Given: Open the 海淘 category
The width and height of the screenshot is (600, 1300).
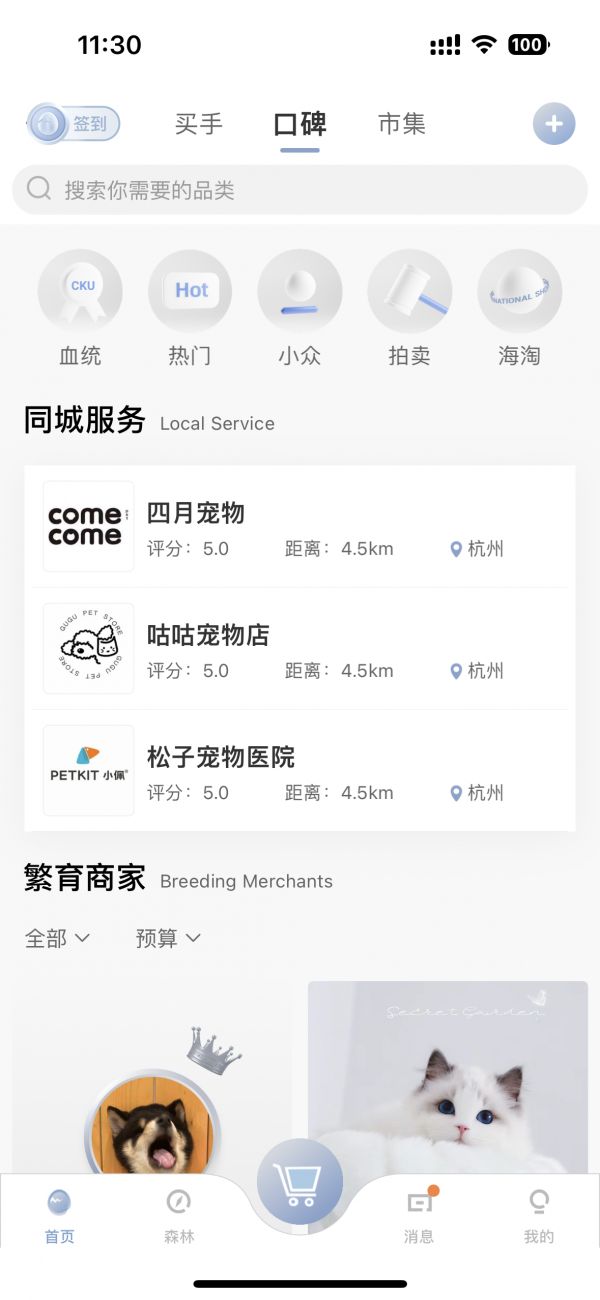Looking at the screenshot, I should pyautogui.click(x=520, y=307).
